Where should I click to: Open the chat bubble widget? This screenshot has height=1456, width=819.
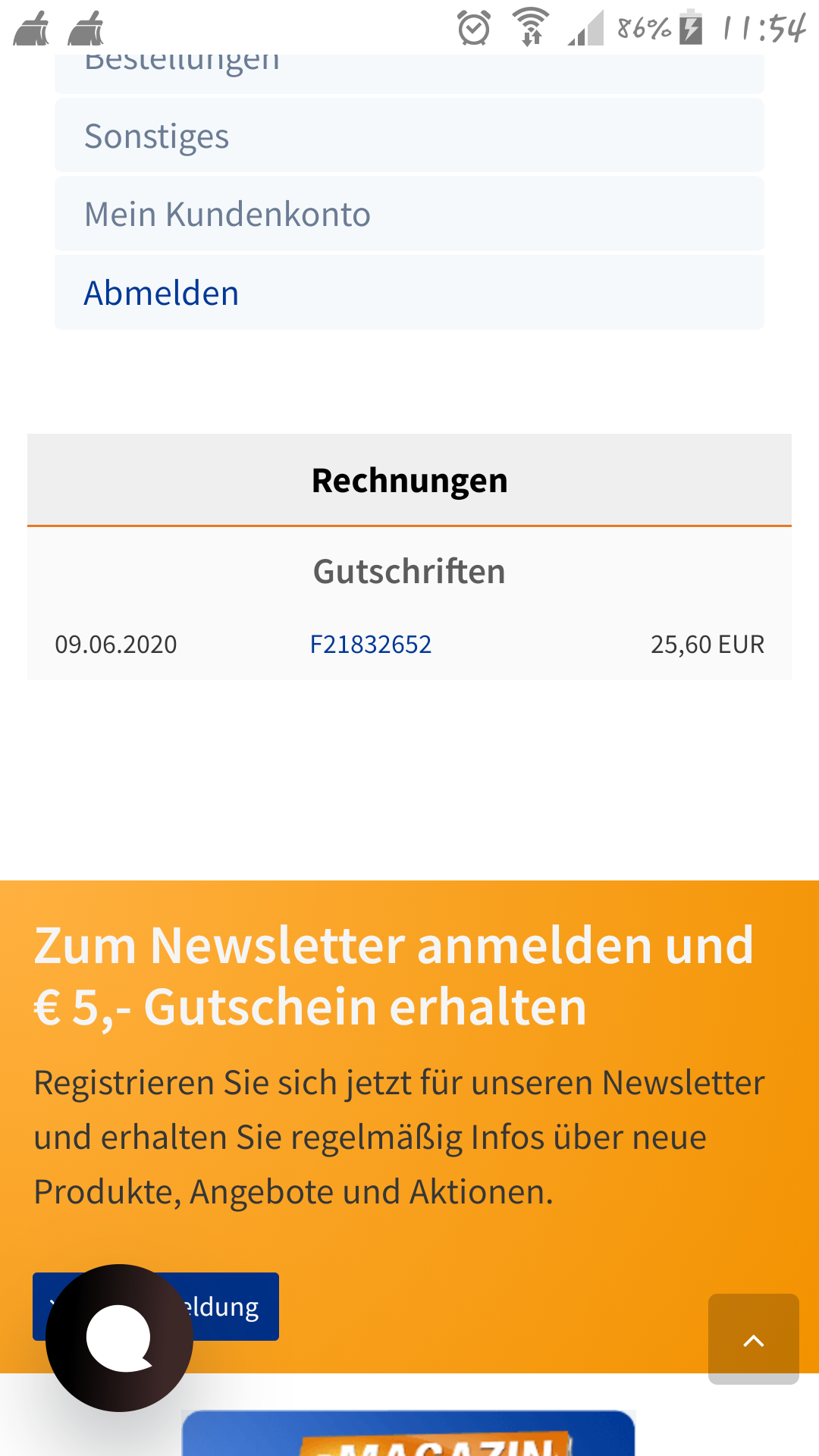point(119,1338)
